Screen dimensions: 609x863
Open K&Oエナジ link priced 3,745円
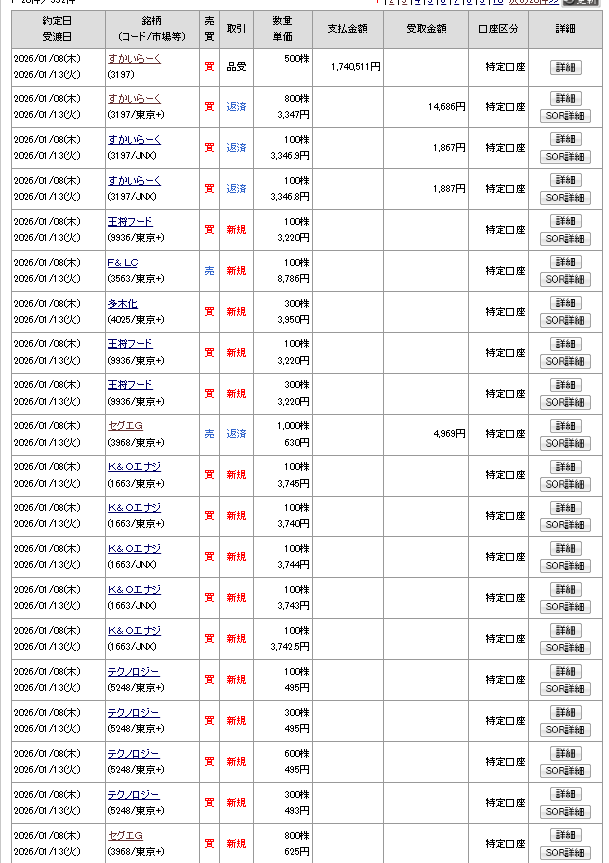(134, 467)
